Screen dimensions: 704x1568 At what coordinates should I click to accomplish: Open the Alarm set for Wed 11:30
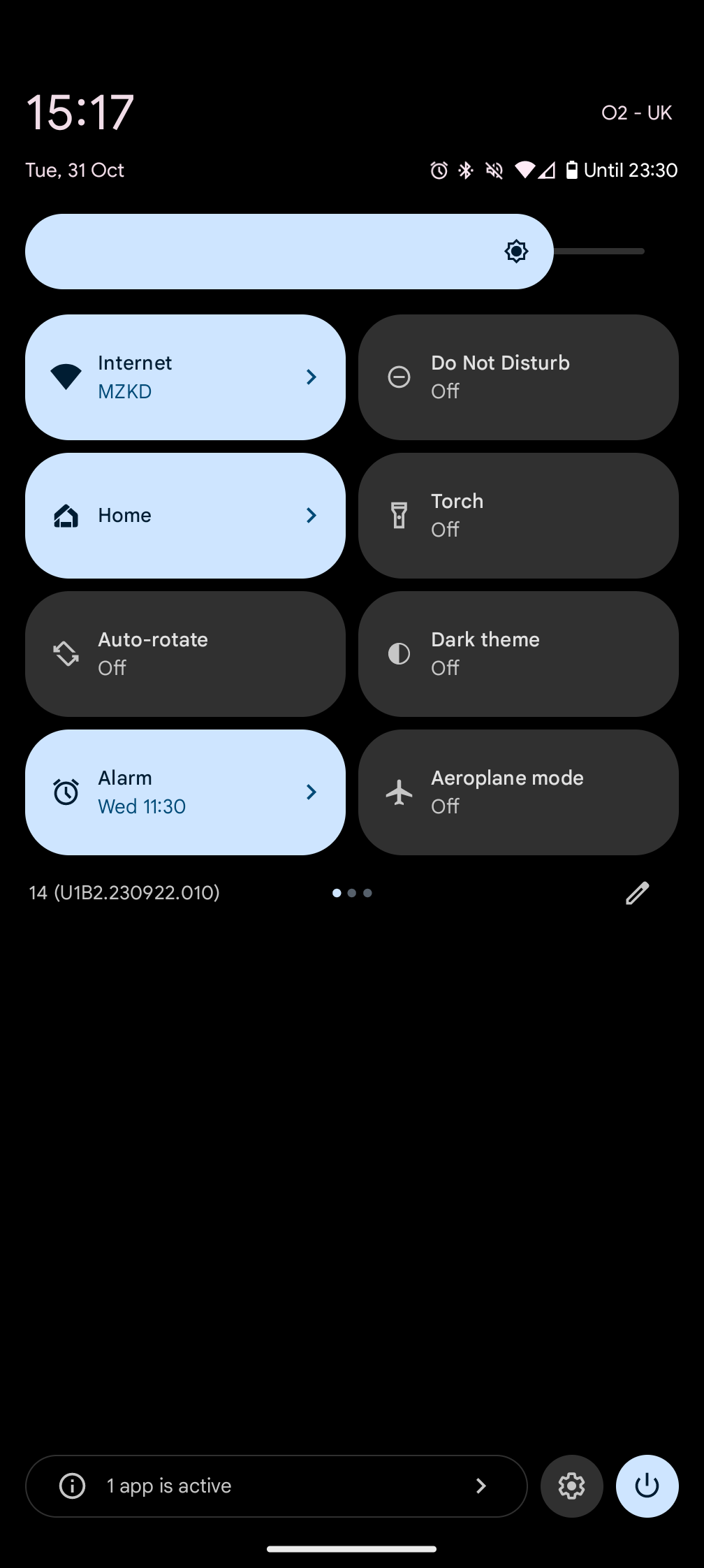[185, 792]
